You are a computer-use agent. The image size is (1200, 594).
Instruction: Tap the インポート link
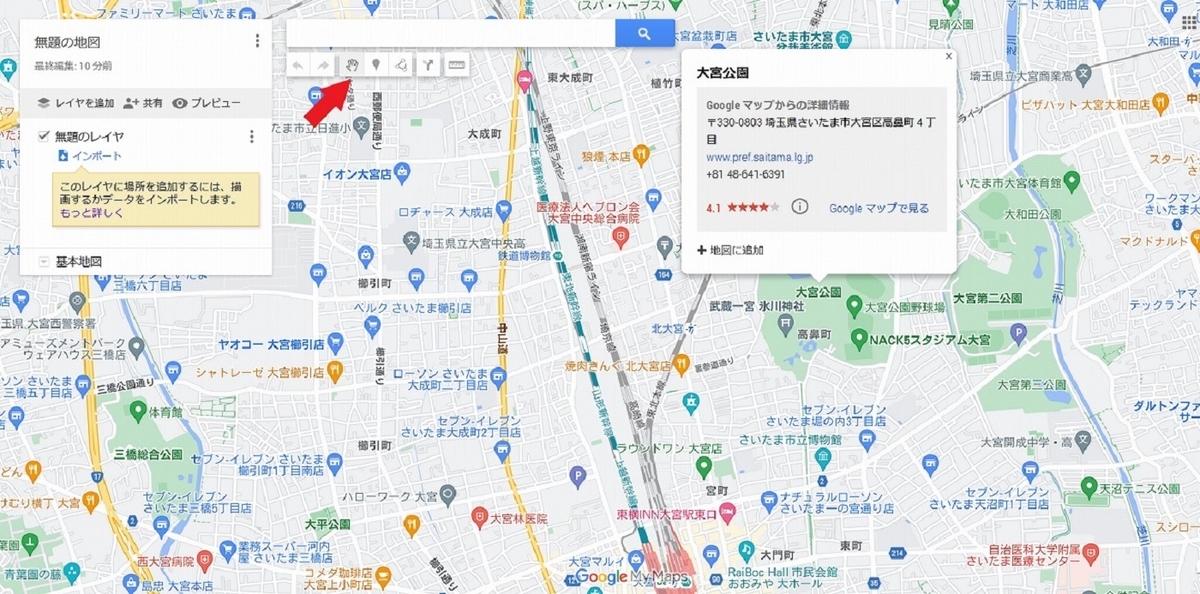pyautogui.click(x=90, y=156)
